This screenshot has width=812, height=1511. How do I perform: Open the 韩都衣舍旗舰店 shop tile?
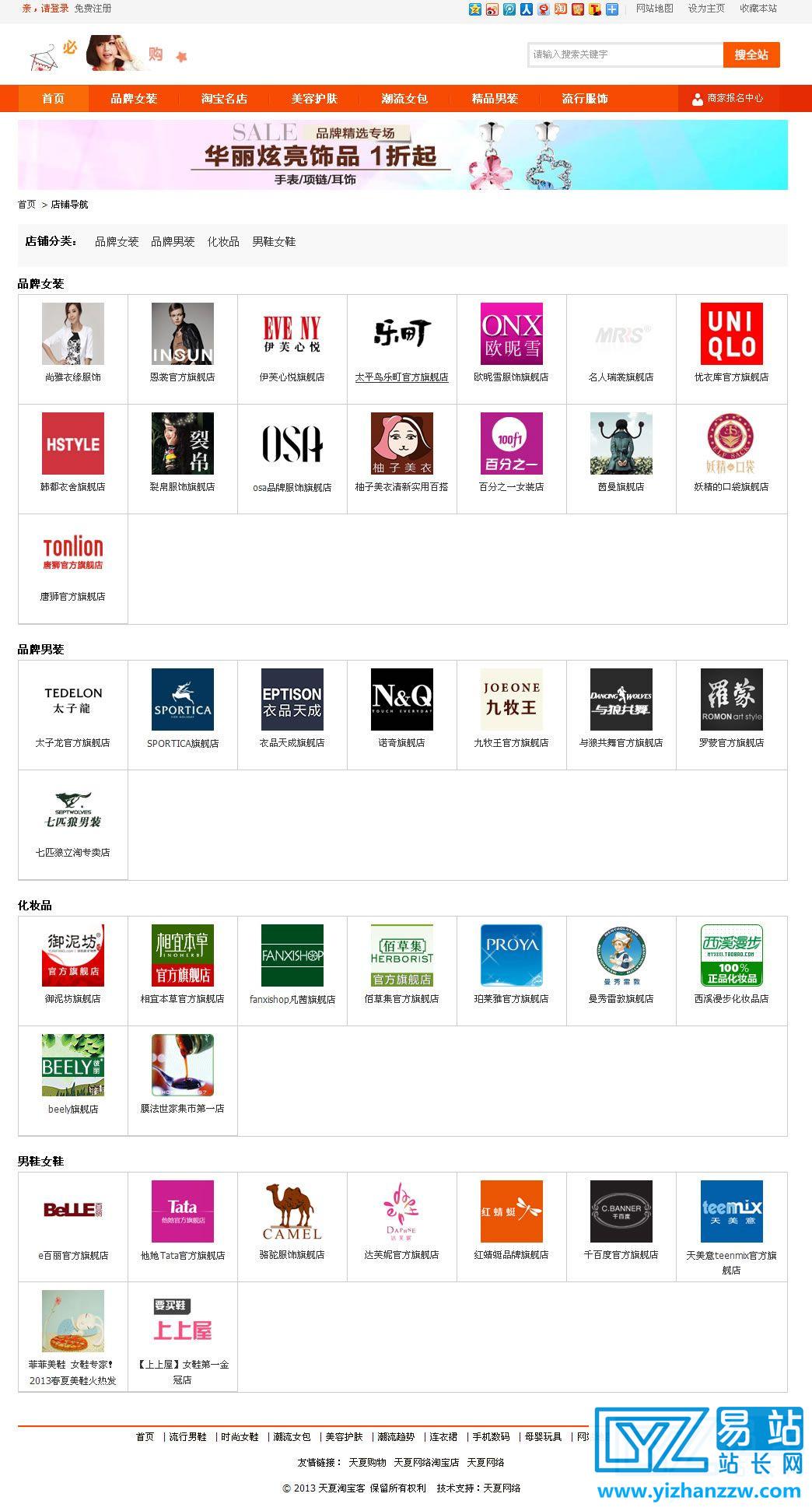point(73,459)
